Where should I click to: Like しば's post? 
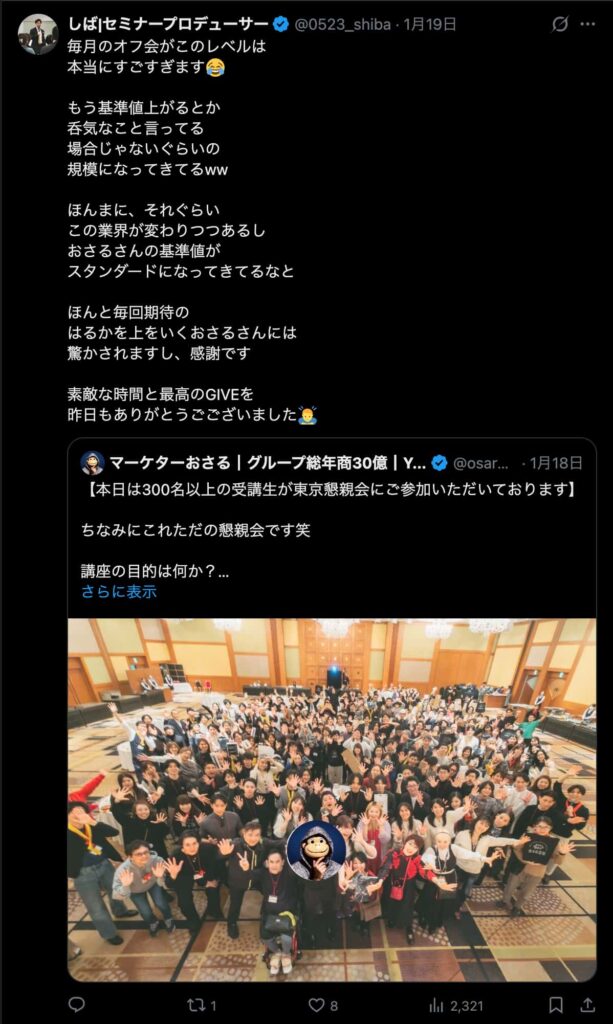point(316,1004)
